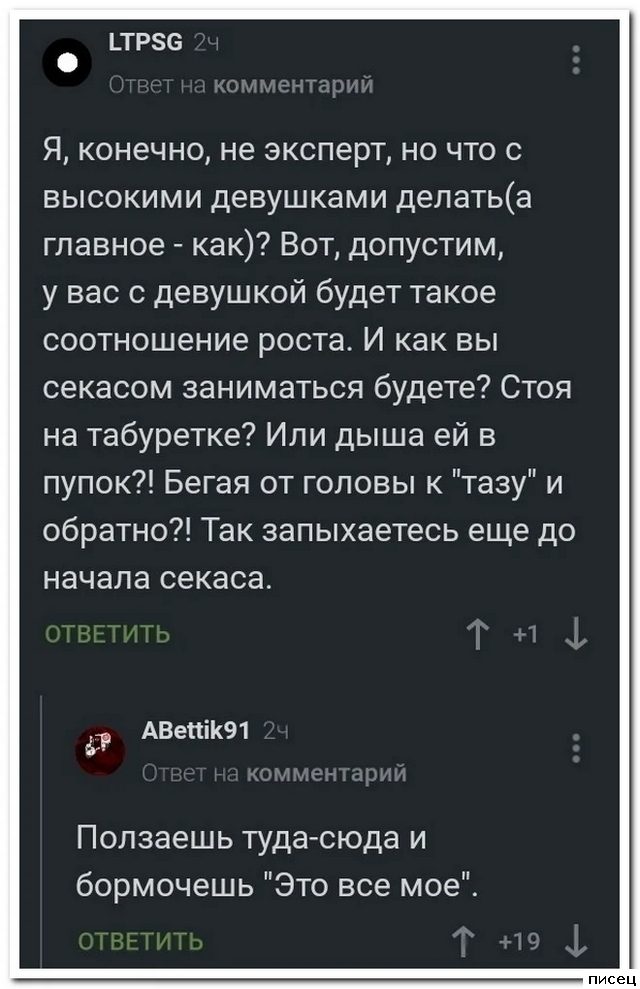The width and height of the screenshot is (640, 989).
Task: Reply to ABettik91's comment via ОТВЕТИТЬ
Action: tap(142, 939)
